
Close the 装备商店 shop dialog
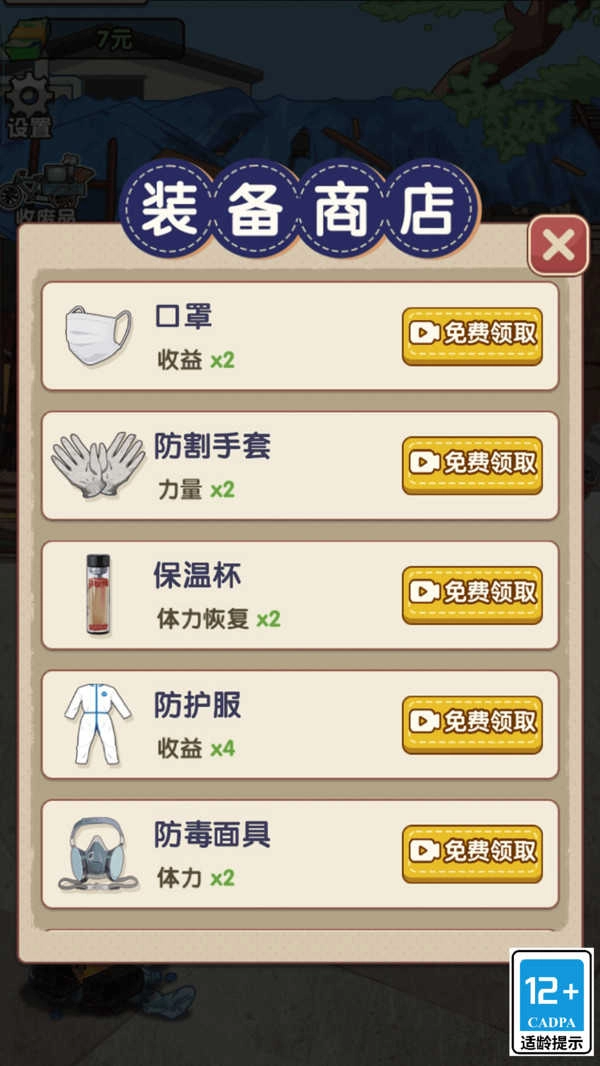pyautogui.click(x=558, y=245)
